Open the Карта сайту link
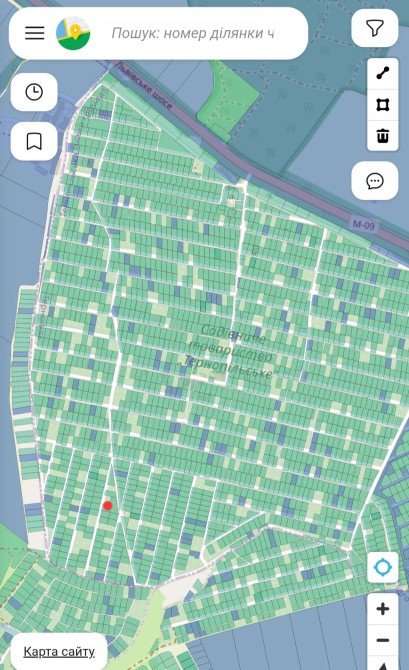Screen dimensions: 409x670 [59, 652]
